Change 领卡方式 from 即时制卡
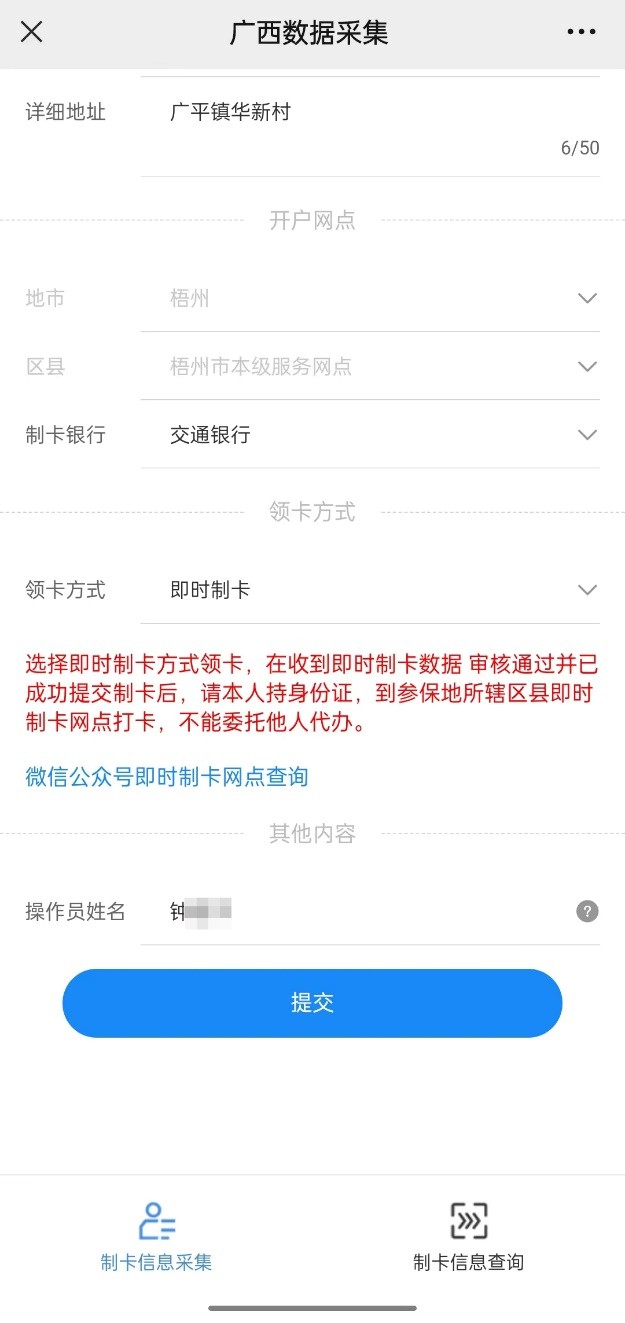The image size is (625, 1323). point(370,590)
